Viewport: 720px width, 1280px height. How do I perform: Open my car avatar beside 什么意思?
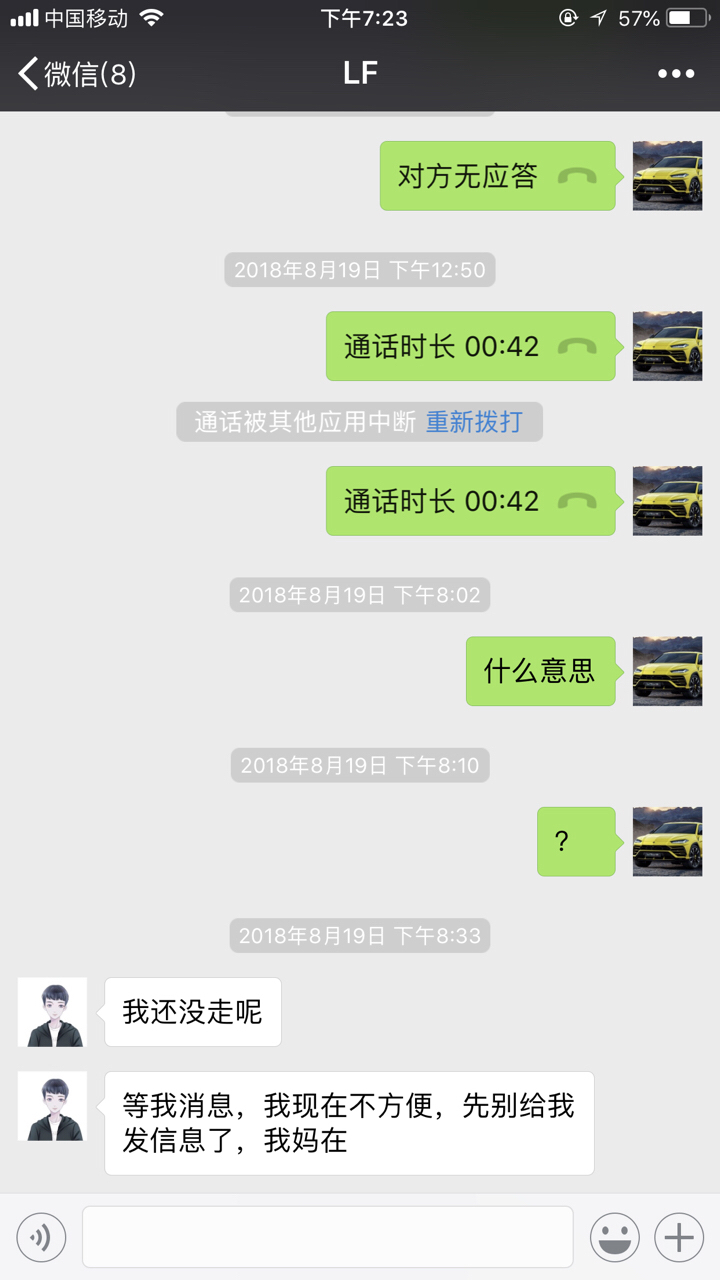pyautogui.click(x=667, y=671)
